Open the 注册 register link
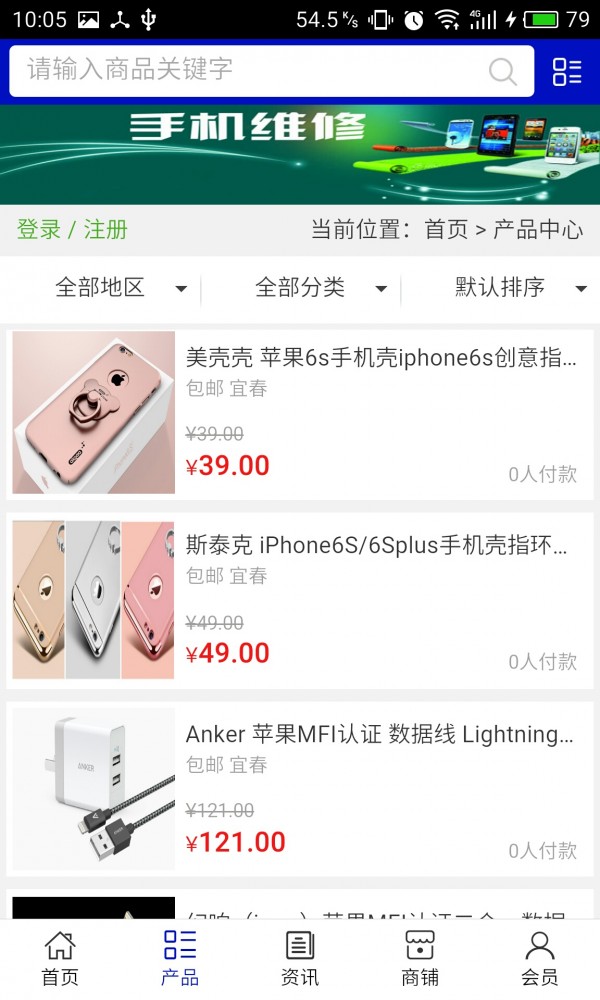This screenshot has height=1000, width=600. [106, 229]
